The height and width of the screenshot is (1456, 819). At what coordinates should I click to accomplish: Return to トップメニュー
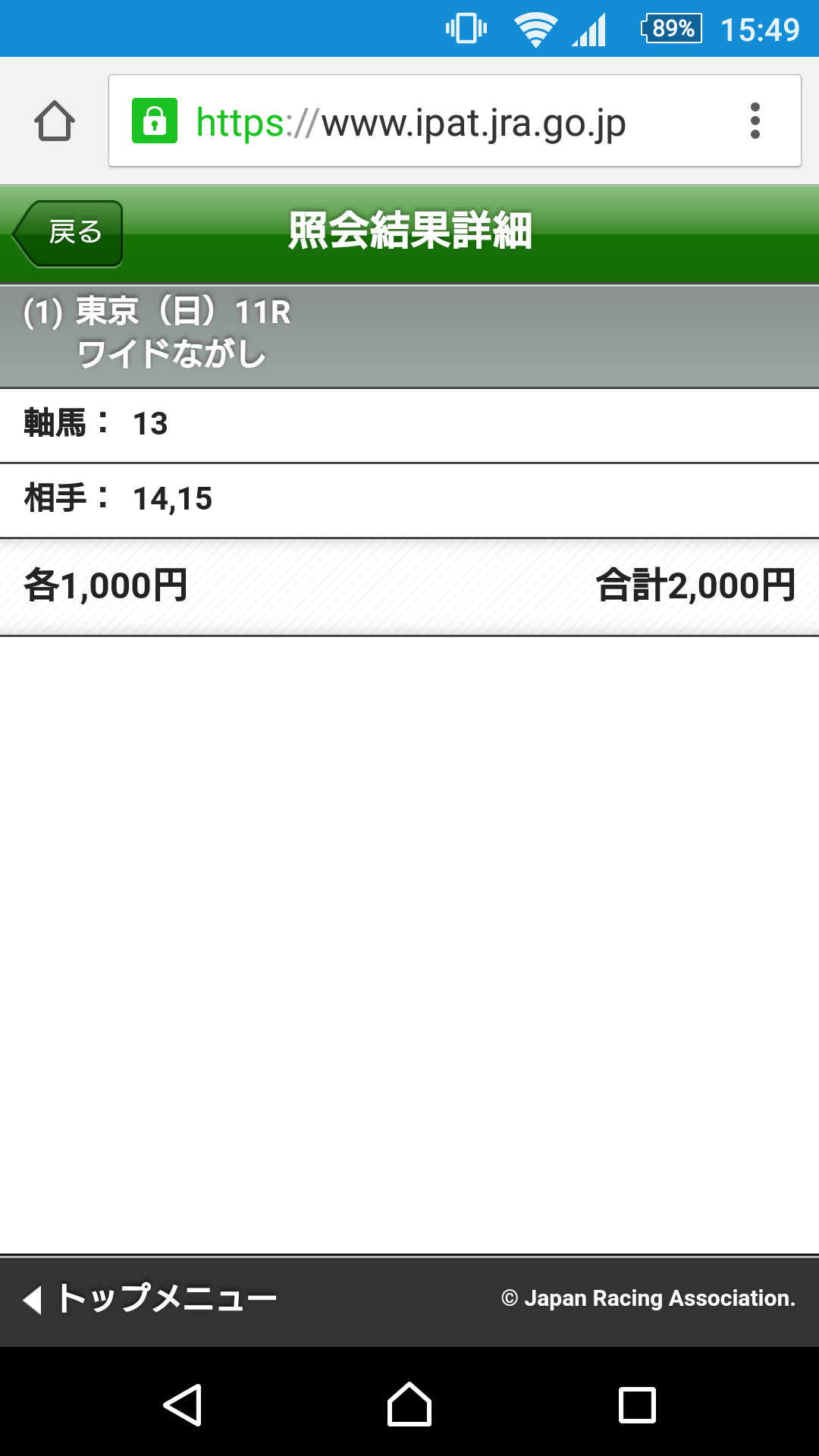[152, 1298]
